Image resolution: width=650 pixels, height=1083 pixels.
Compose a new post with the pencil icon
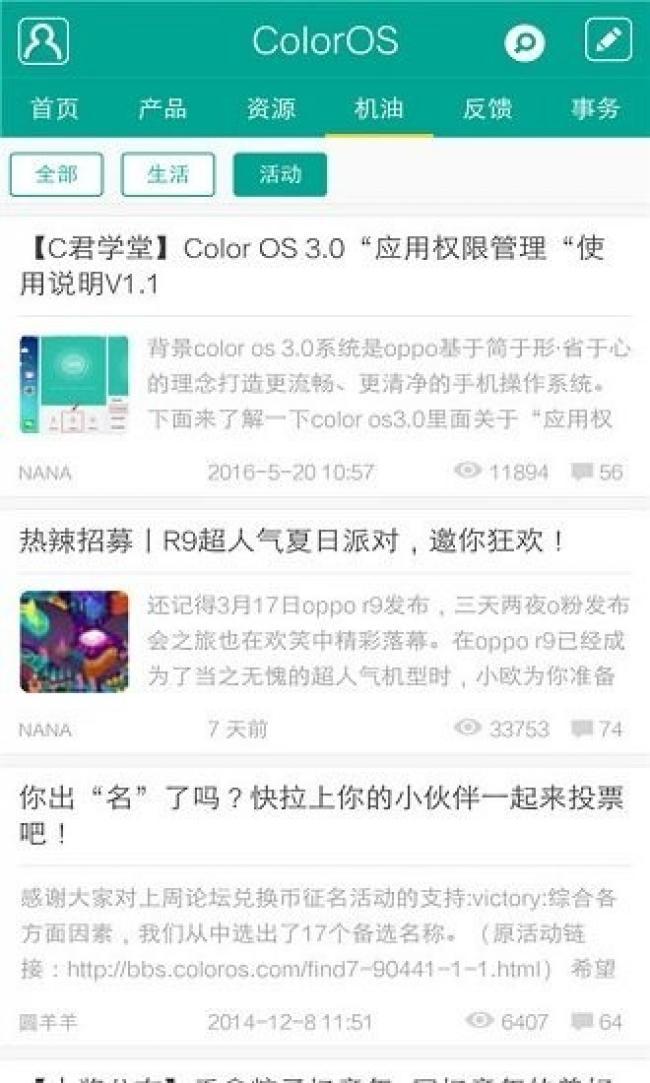tap(608, 39)
